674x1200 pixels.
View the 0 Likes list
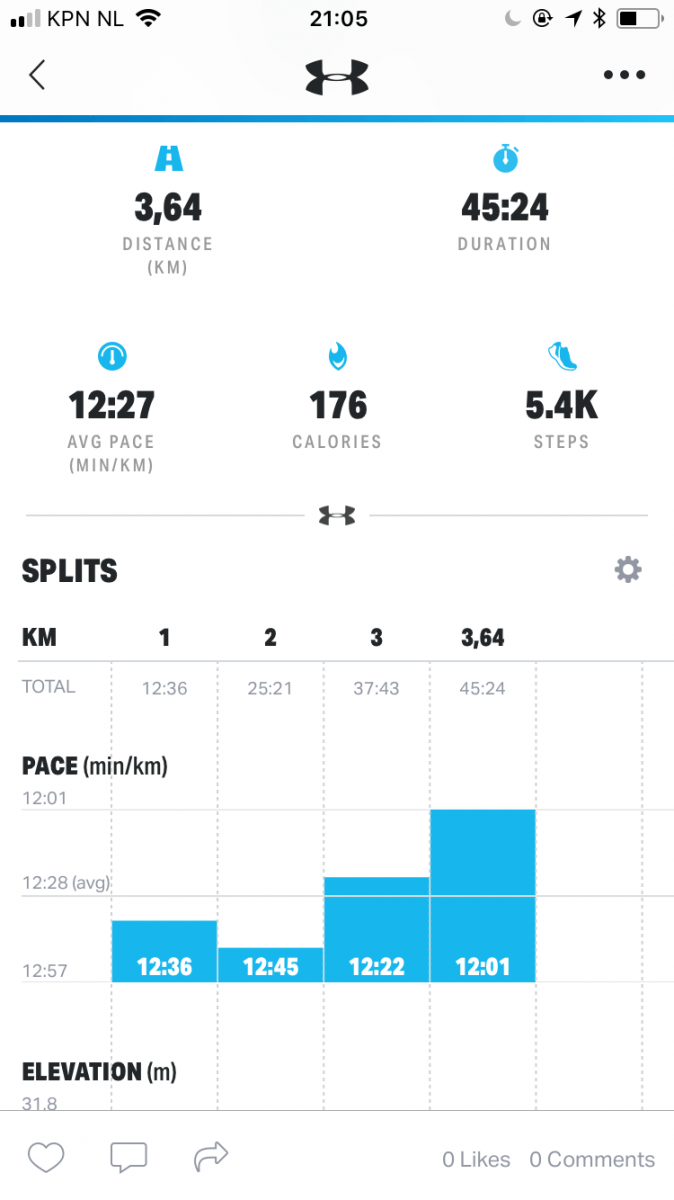pyautogui.click(x=476, y=1160)
